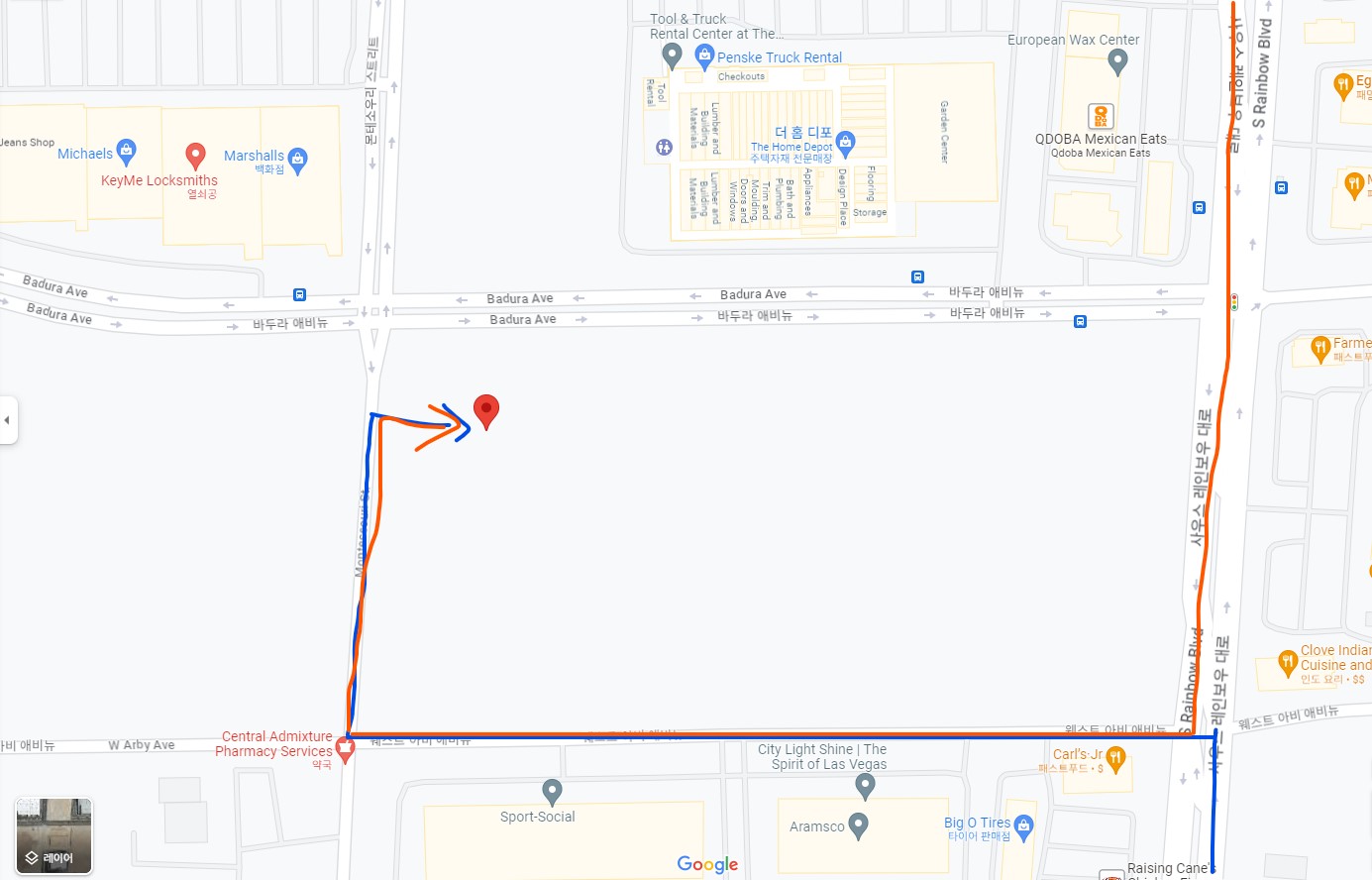Screen dimensions: 1372x880
Task: Select the Carl's Jr restaurant pin
Action: click(1116, 759)
